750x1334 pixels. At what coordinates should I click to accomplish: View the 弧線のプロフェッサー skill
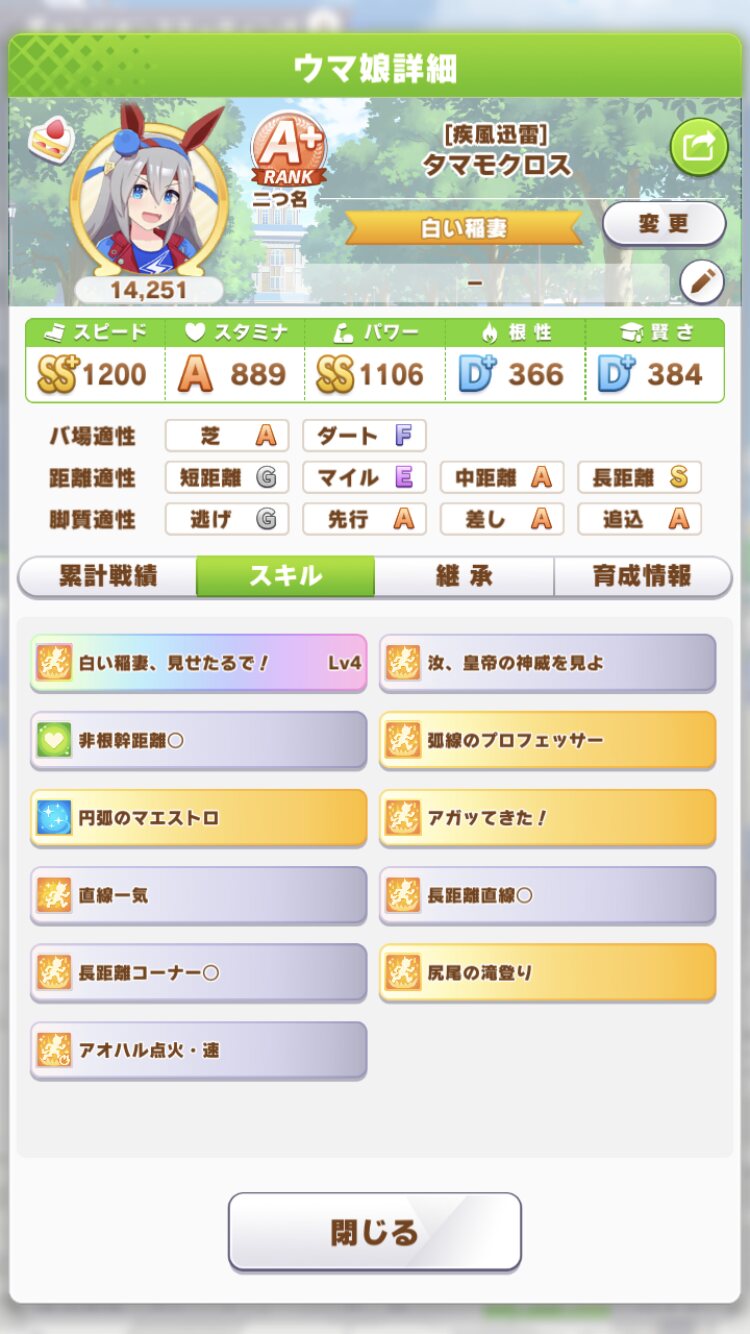[547, 740]
